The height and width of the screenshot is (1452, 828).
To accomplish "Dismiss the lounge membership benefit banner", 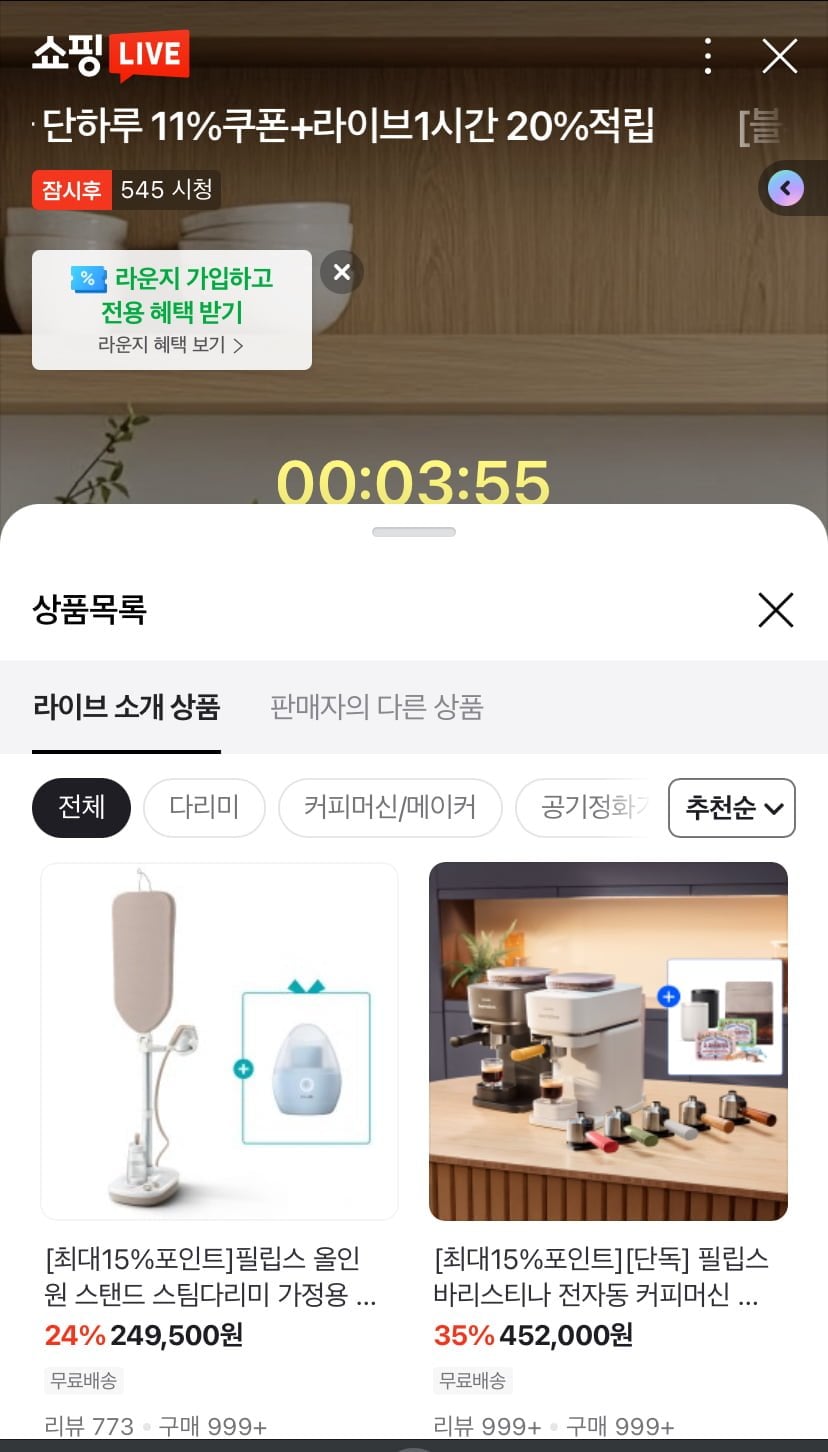I will click(x=341, y=272).
